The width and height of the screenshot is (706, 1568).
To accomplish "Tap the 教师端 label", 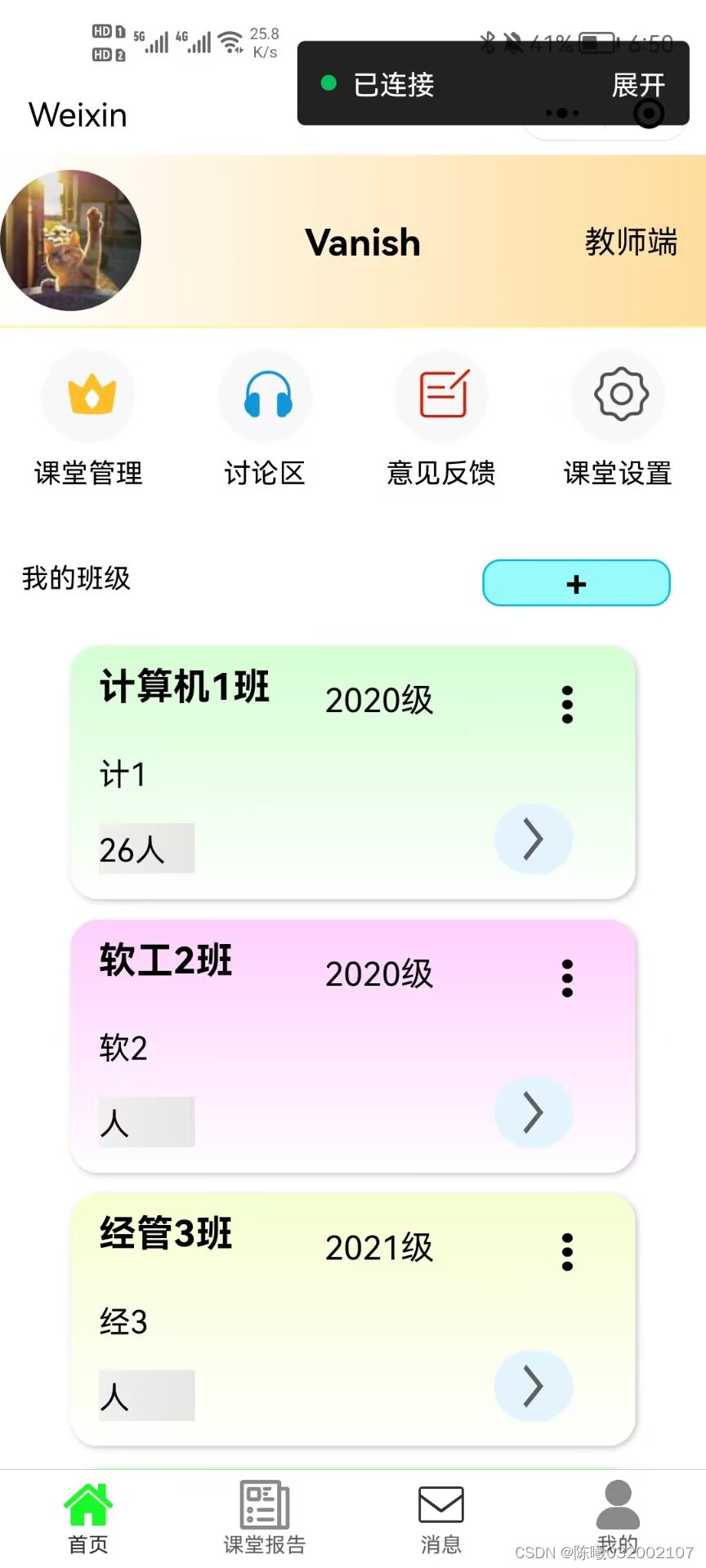I will tap(631, 242).
